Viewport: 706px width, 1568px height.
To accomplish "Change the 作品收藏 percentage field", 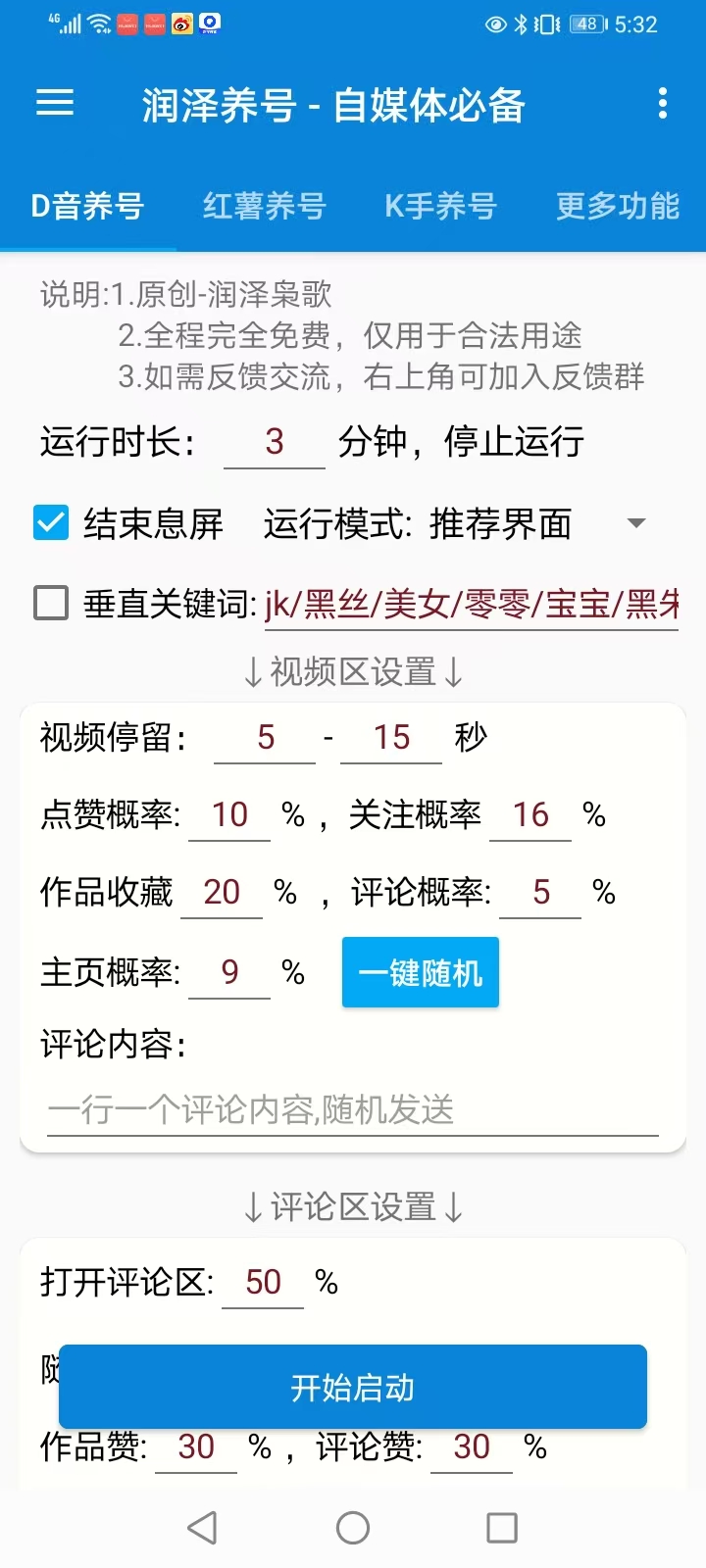I will (x=222, y=893).
